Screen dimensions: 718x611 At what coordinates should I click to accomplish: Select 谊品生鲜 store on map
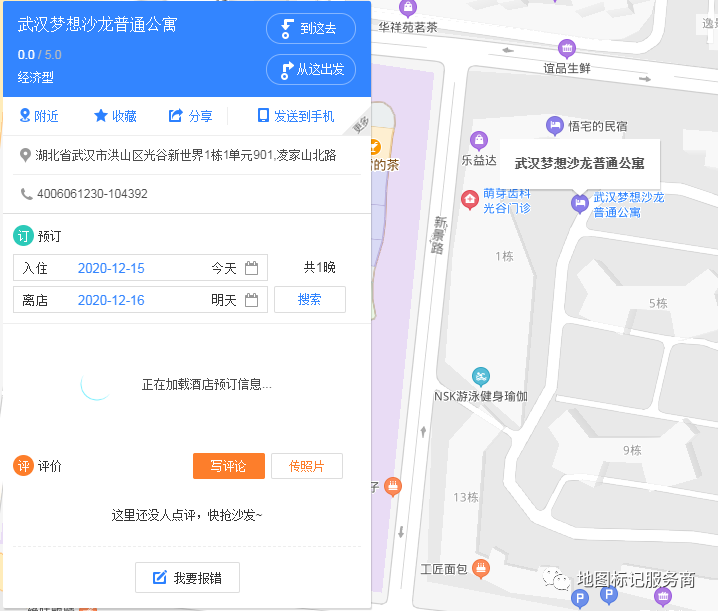coord(567,49)
